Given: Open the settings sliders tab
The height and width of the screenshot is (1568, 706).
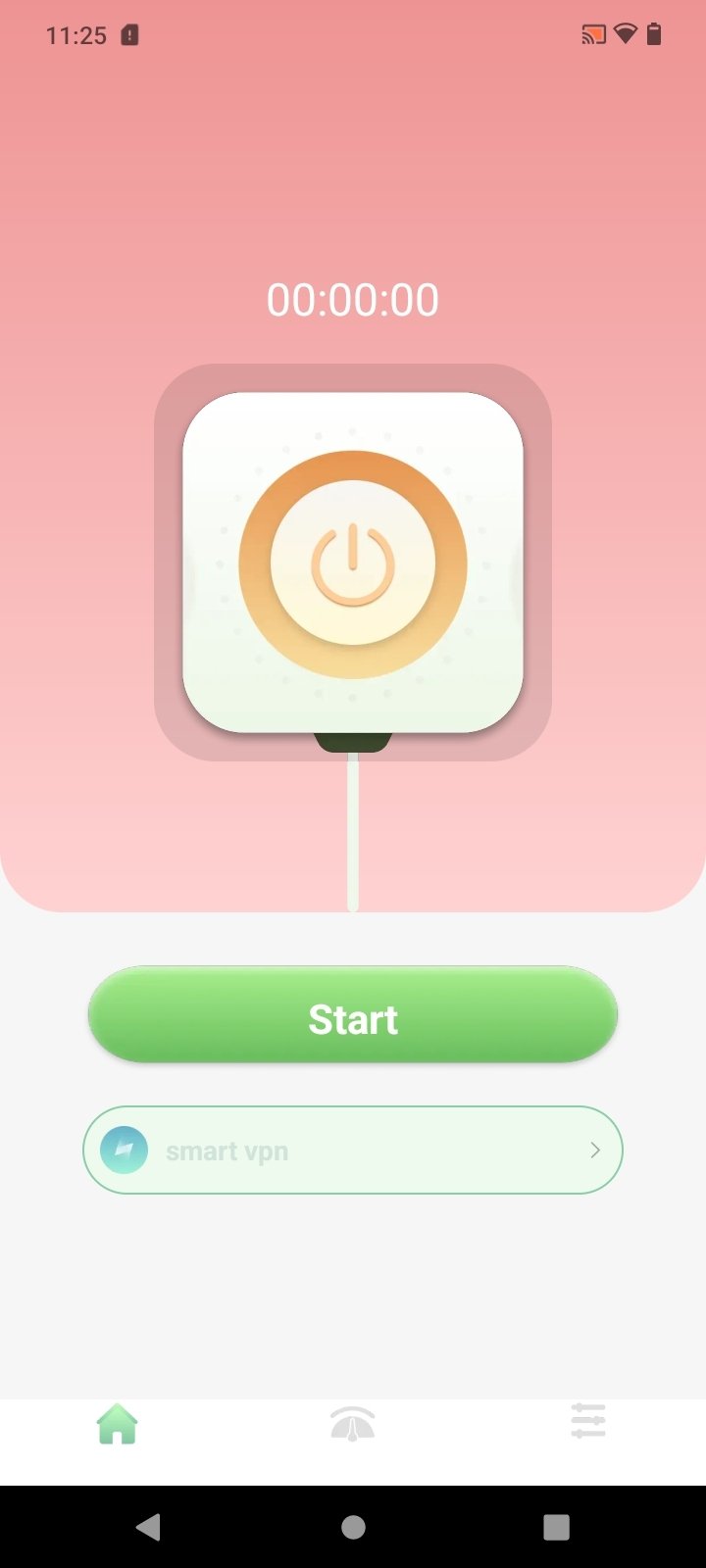Looking at the screenshot, I should [x=588, y=1421].
